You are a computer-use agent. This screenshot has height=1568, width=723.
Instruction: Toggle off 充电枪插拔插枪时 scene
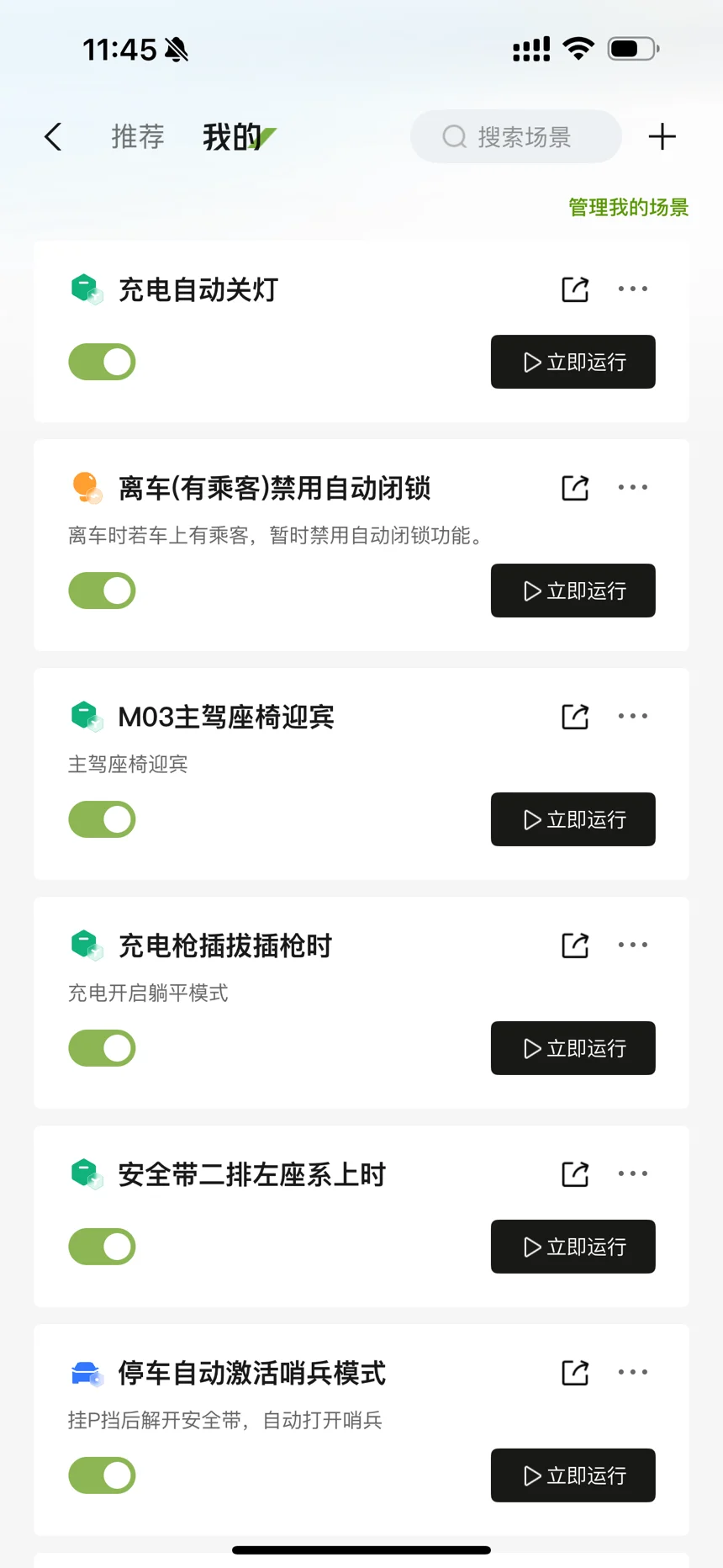(x=102, y=1048)
